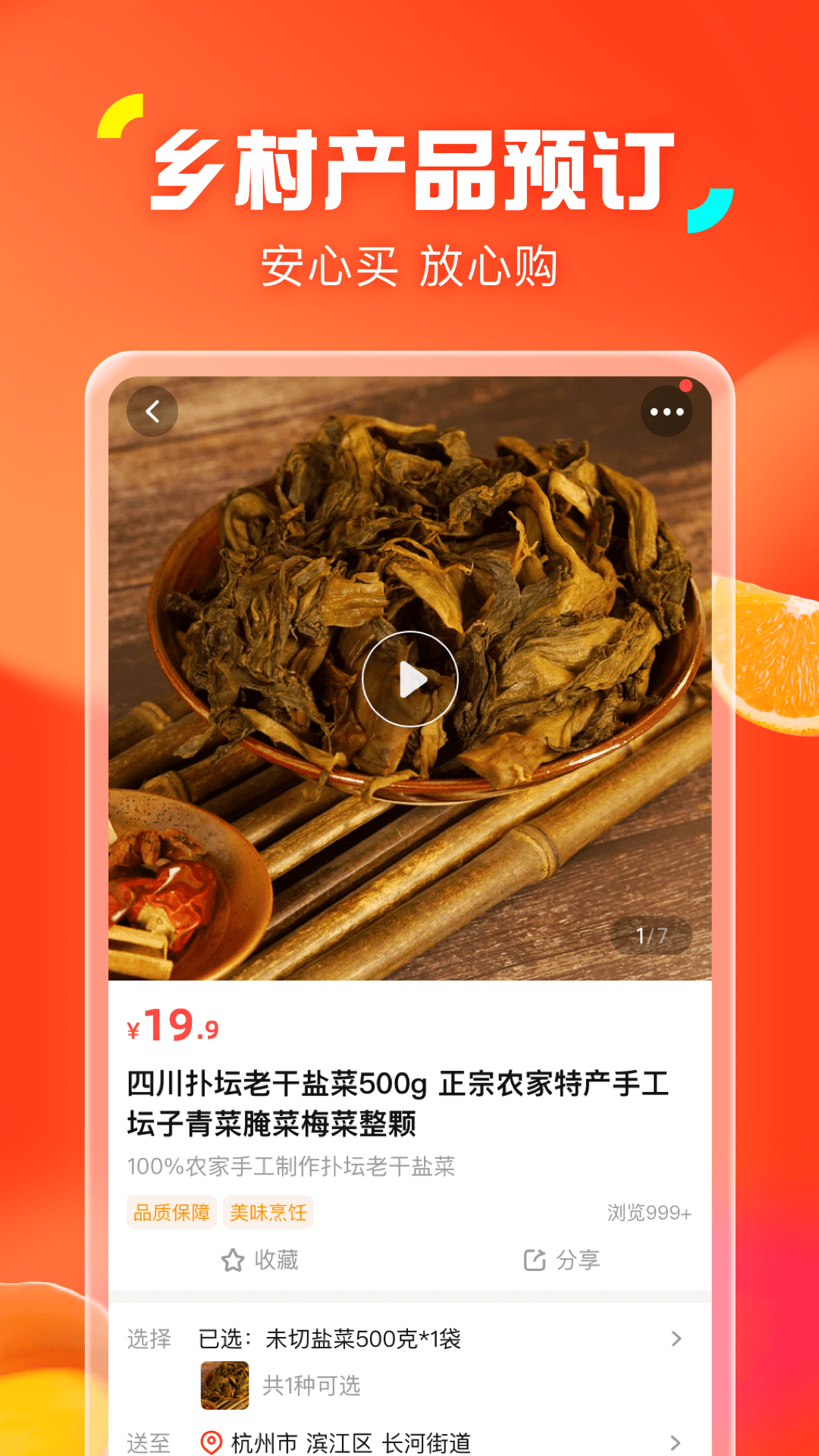This screenshot has width=819, height=1456.
Task: Click the 1/7 image counter indicator
Action: click(x=650, y=936)
